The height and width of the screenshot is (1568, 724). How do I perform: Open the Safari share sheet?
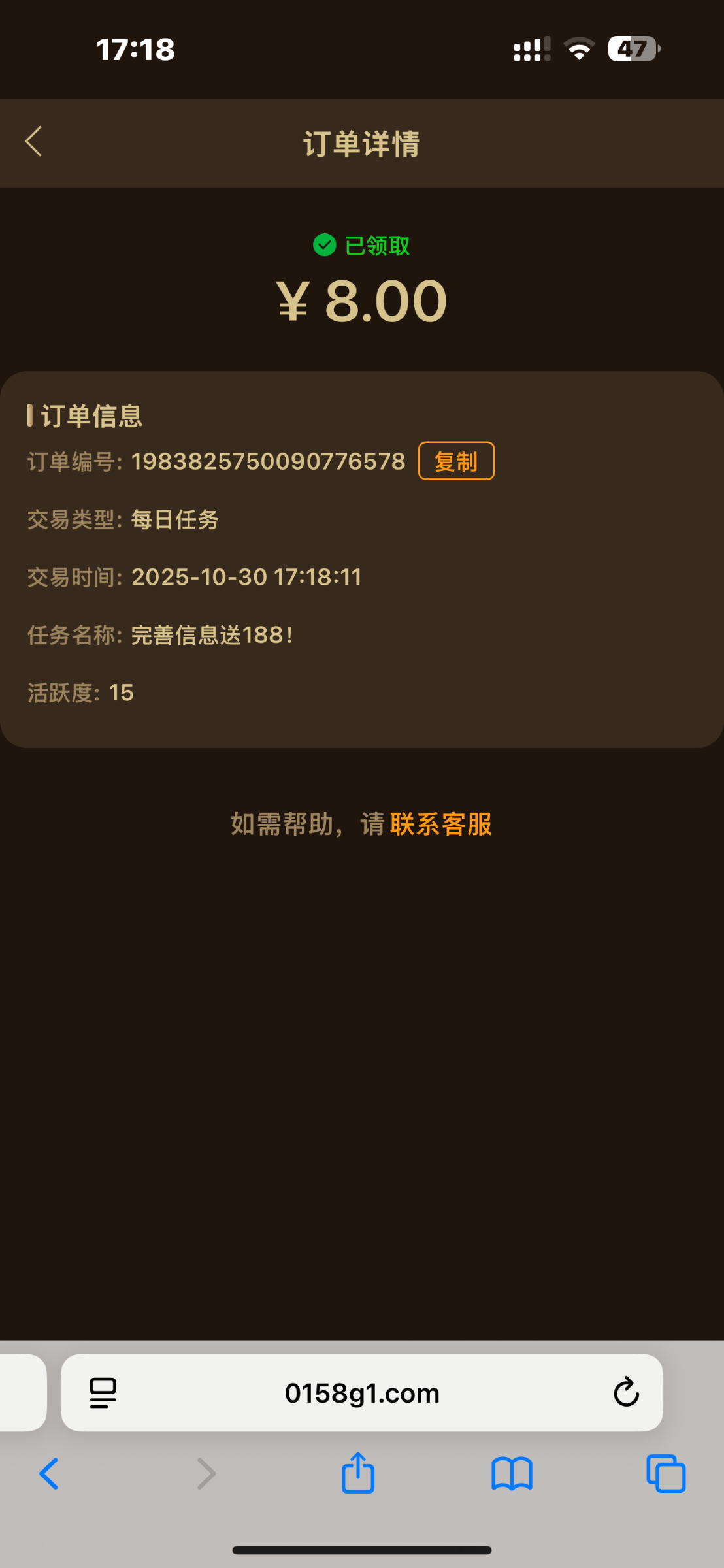[x=357, y=1473]
